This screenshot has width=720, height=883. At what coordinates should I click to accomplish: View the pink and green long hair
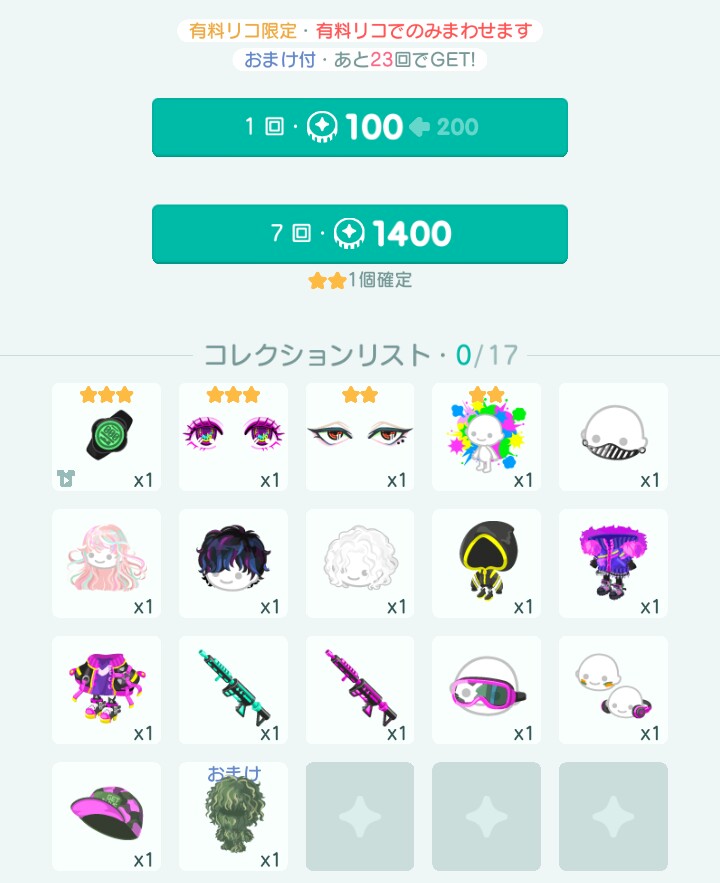tap(106, 564)
